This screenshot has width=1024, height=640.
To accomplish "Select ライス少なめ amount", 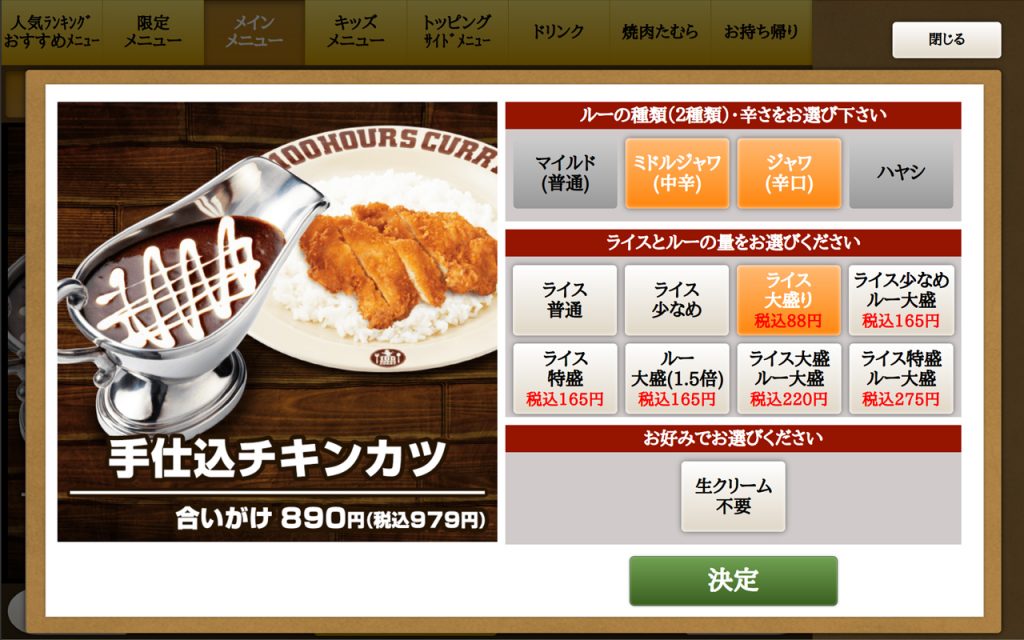I will (677, 300).
